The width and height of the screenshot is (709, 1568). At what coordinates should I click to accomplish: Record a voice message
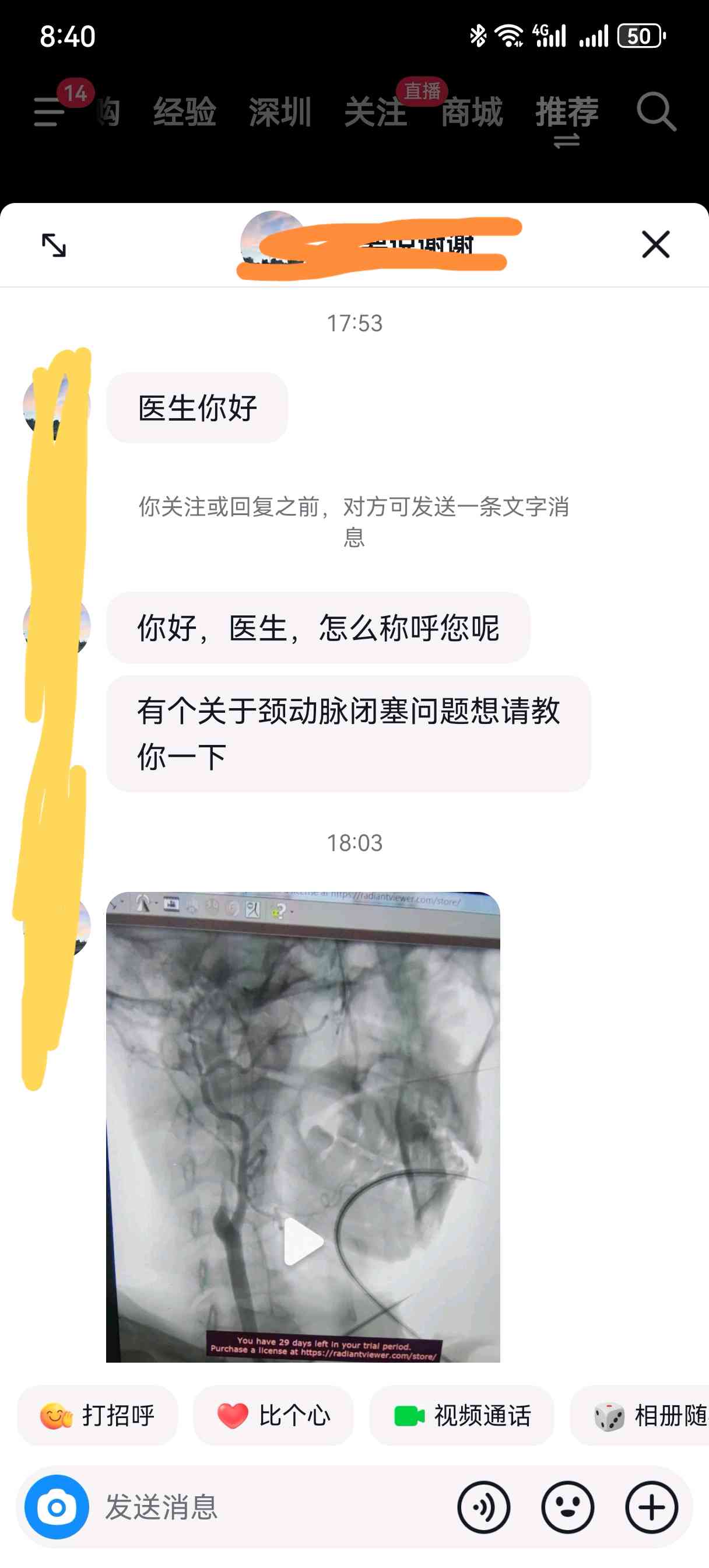pos(484,1507)
